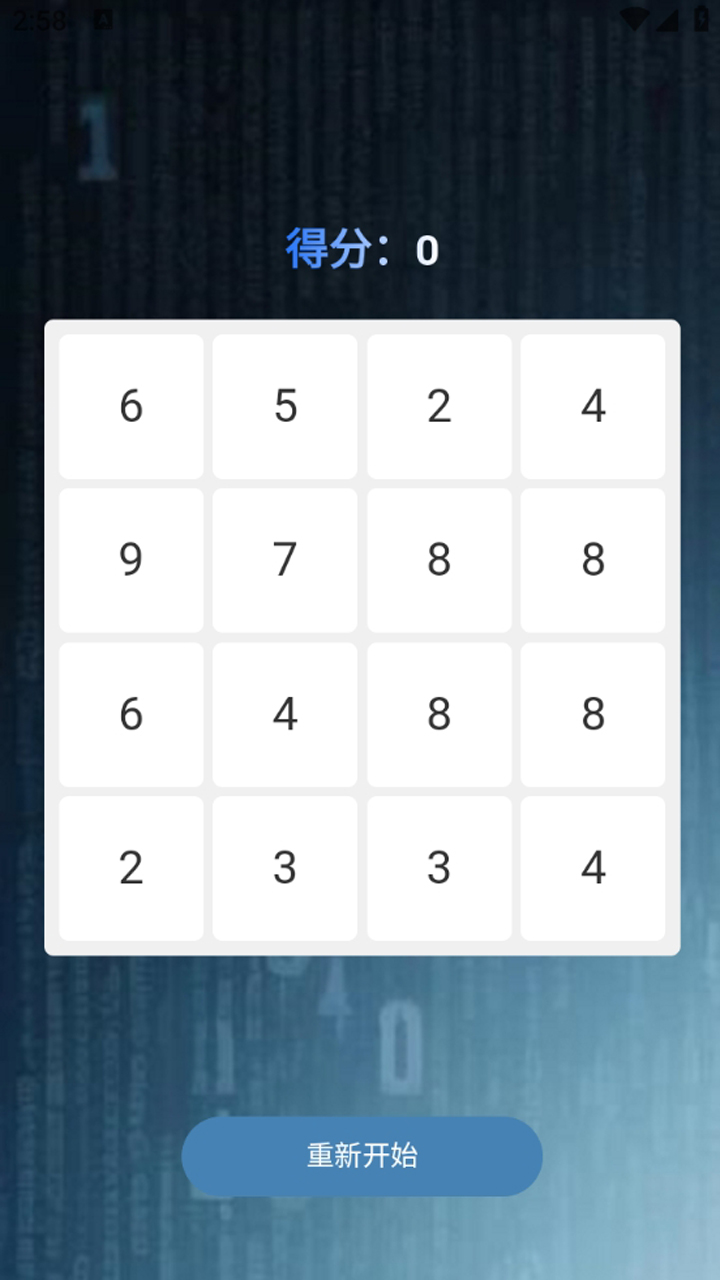Viewport: 720px width, 1280px height.
Task: Choose the number 7 tile
Action: pos(285,560)
